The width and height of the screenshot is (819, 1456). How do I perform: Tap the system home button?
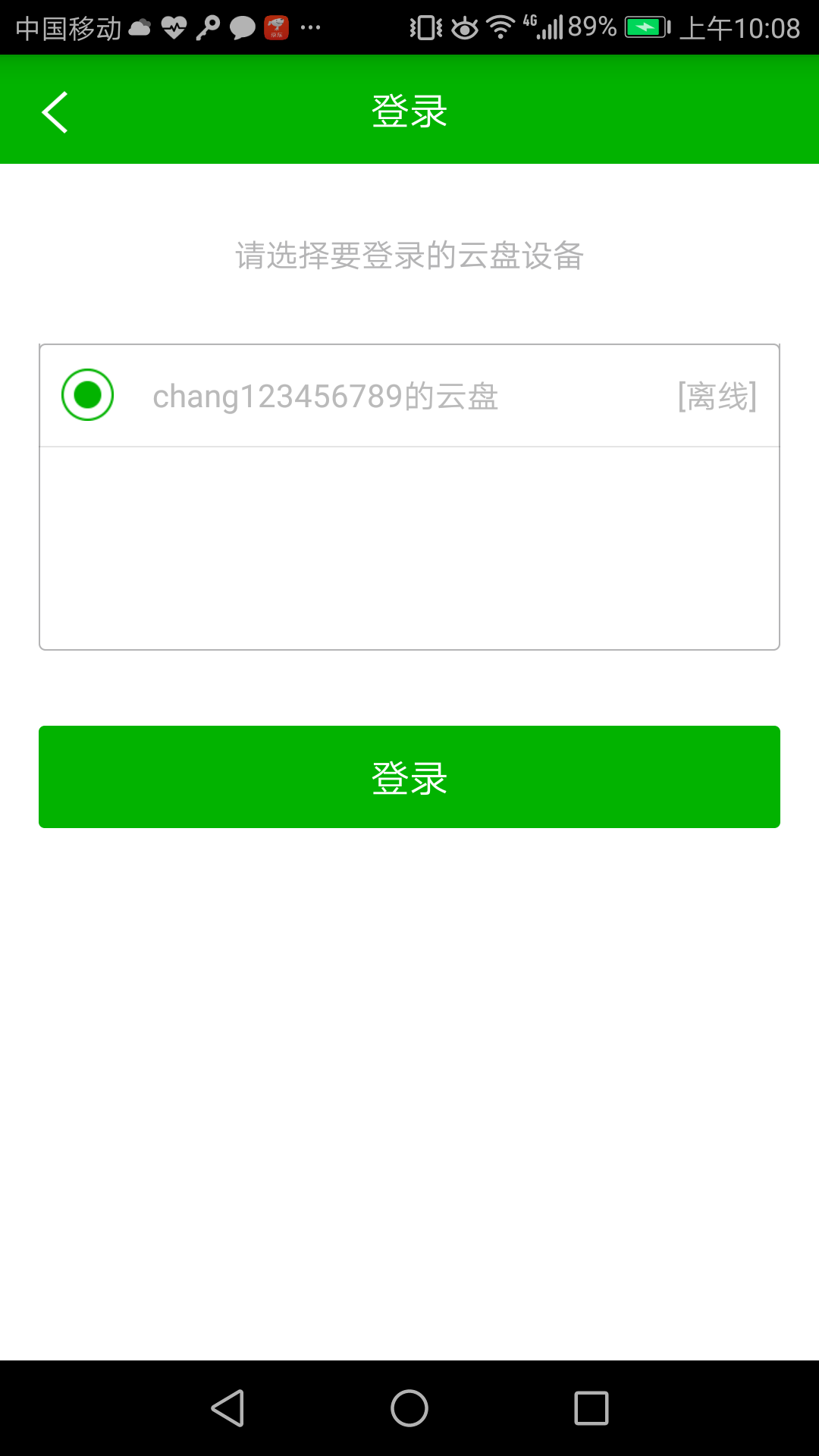pos(409,1408)
